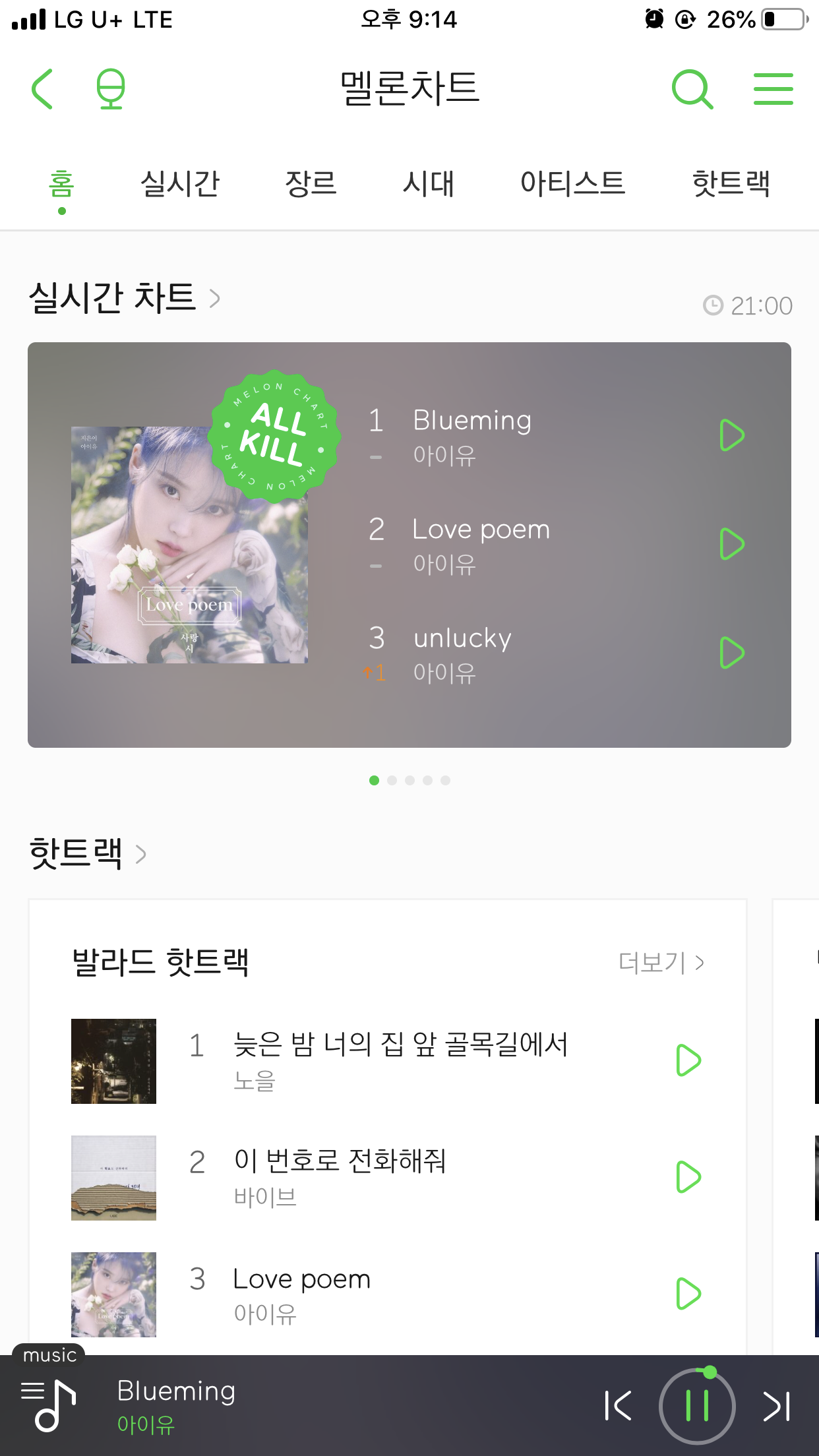Open 더보기 for 발라드 핫트랙
The image size is (819, 1456).
click(x=659, y=962)
